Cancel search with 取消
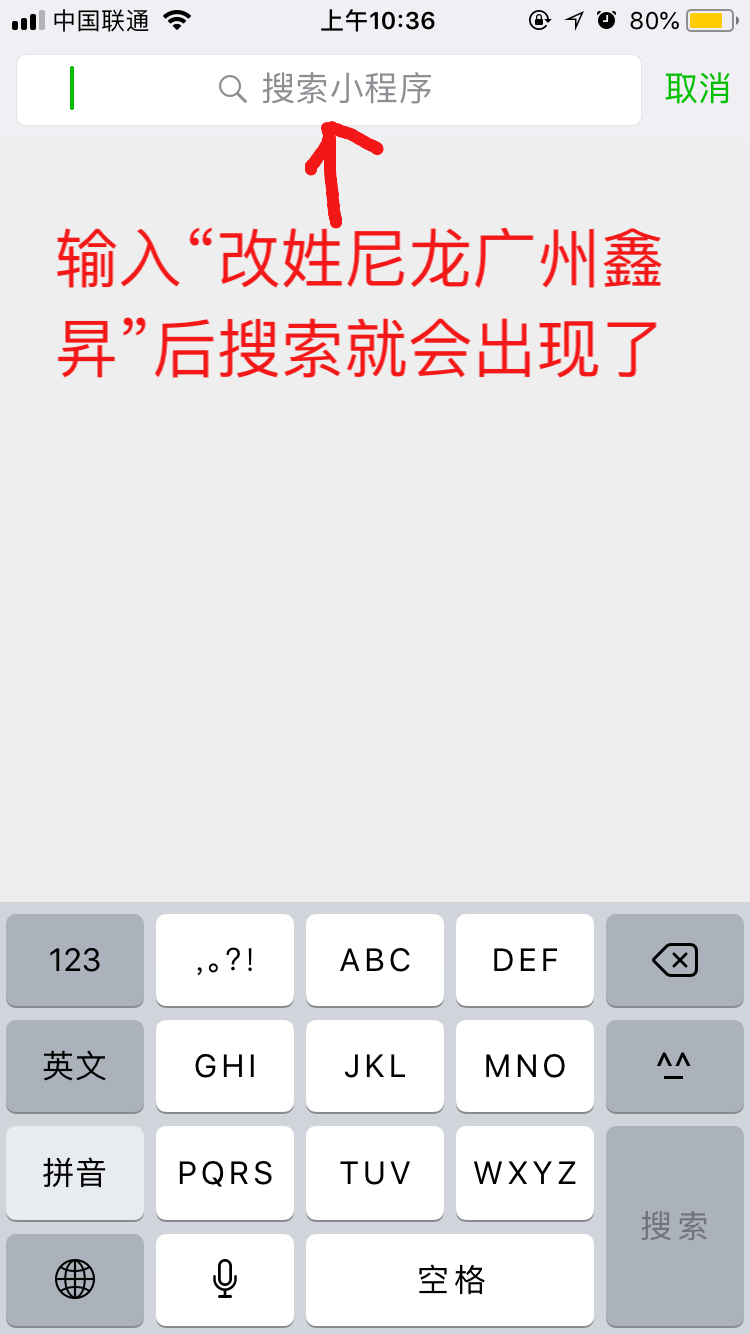750x1334 pixels. (x=697, y=89)
